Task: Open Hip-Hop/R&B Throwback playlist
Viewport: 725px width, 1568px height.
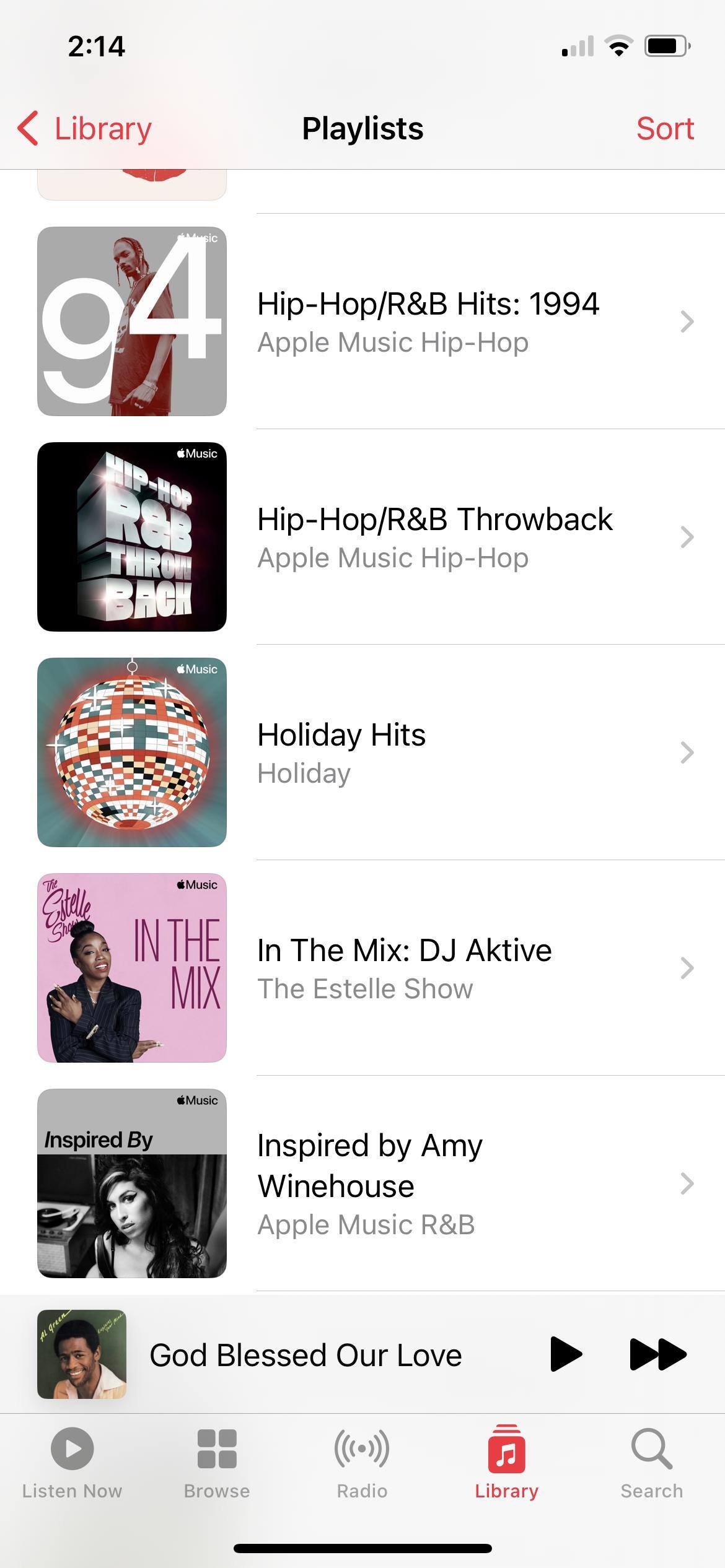Action: (434, 537)
